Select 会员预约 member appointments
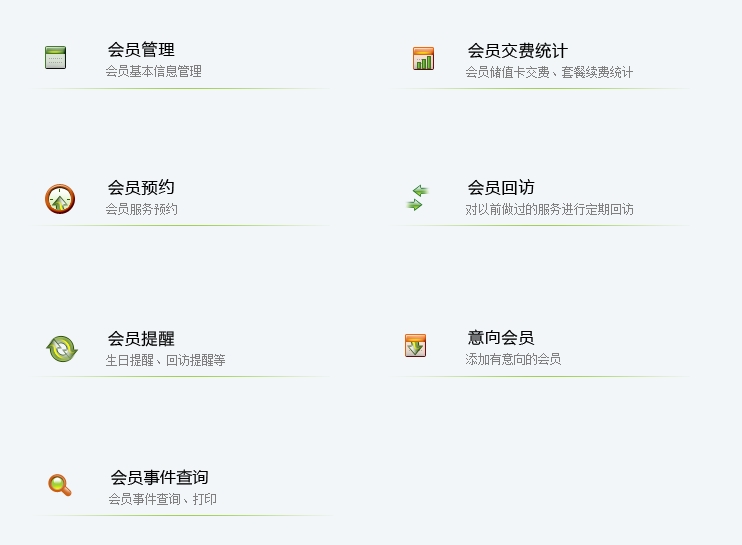This screenshot has width=742, height=545. coord(141,188)
